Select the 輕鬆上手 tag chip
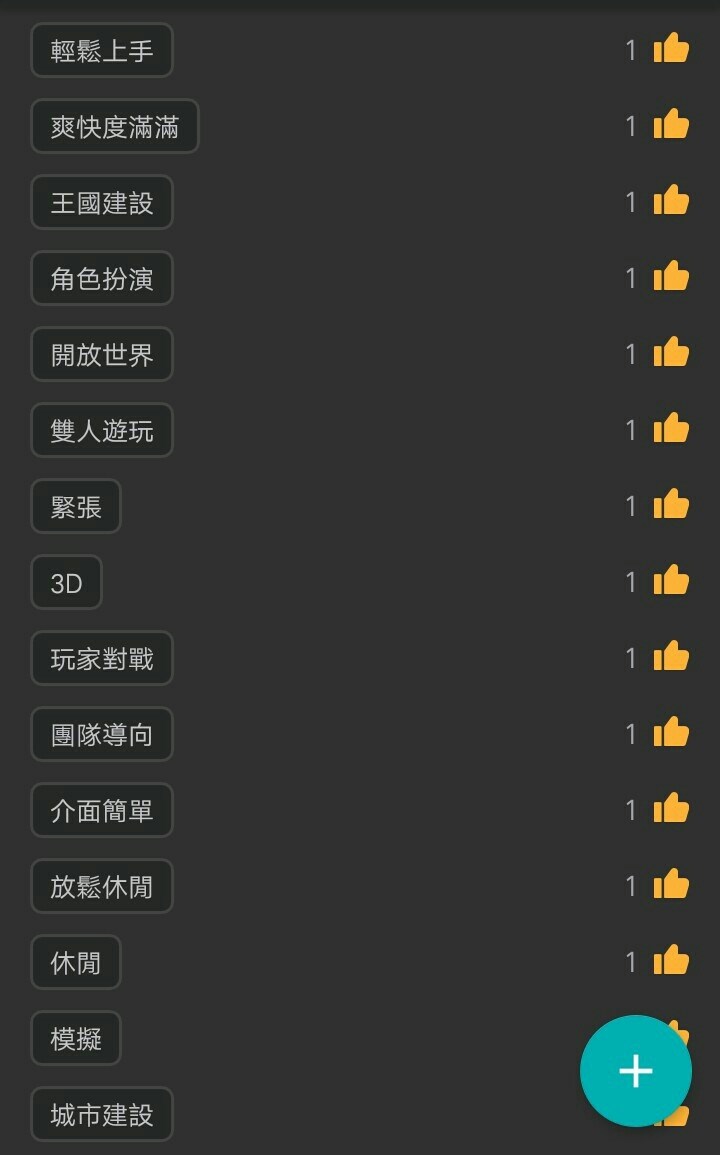720x1155 pixels. [x=102, y=50]
